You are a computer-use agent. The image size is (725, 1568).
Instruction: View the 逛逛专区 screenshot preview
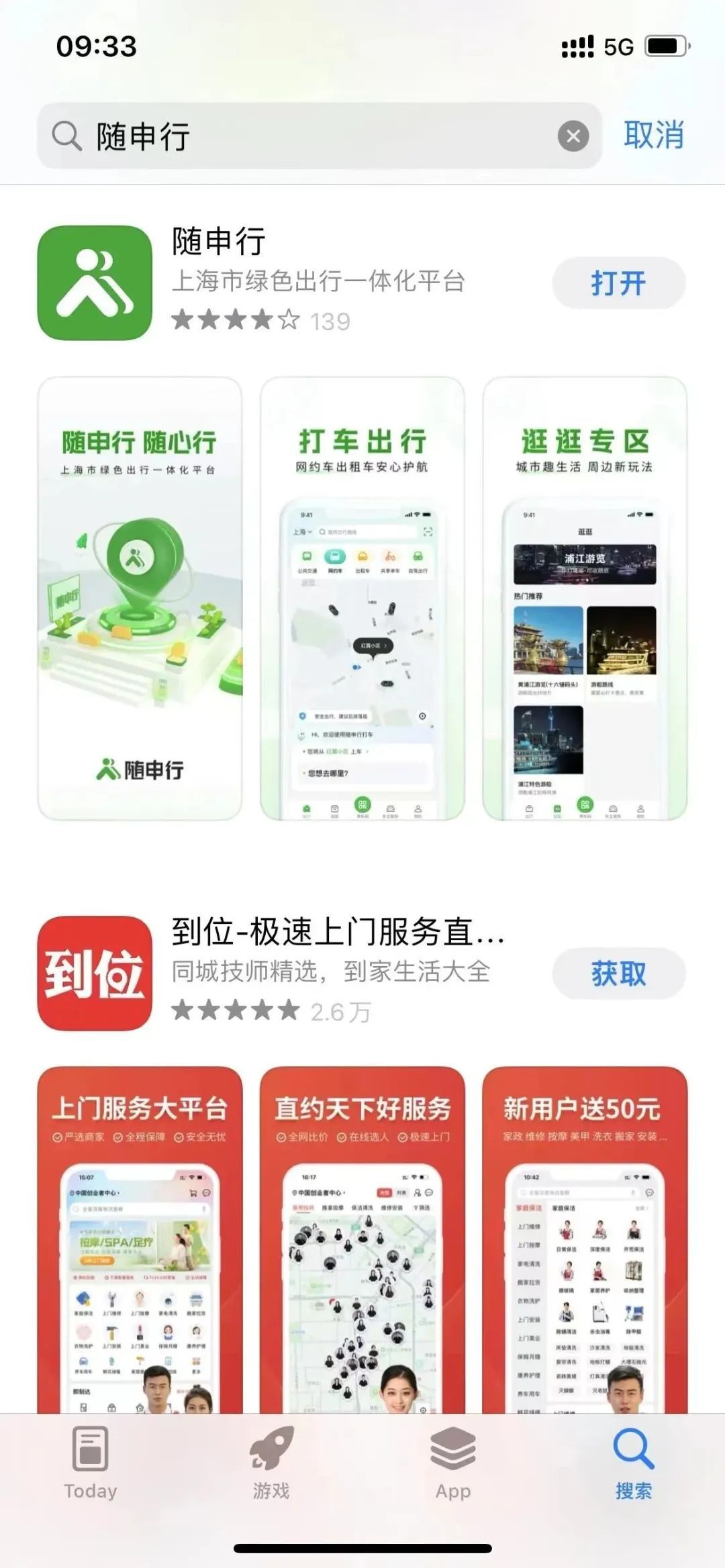click(585, 598)
